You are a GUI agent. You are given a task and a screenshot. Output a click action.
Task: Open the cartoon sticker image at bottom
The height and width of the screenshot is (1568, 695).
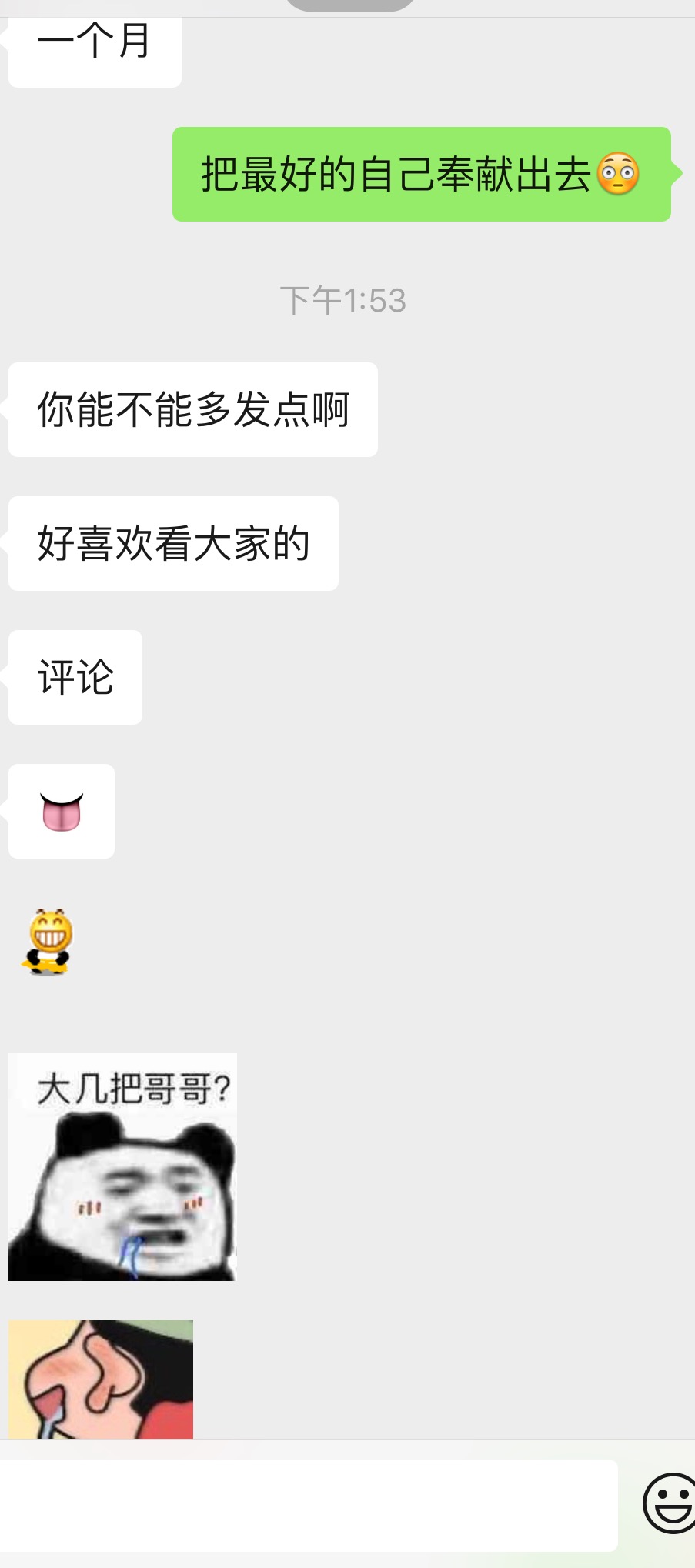[x=101, y=1379]
